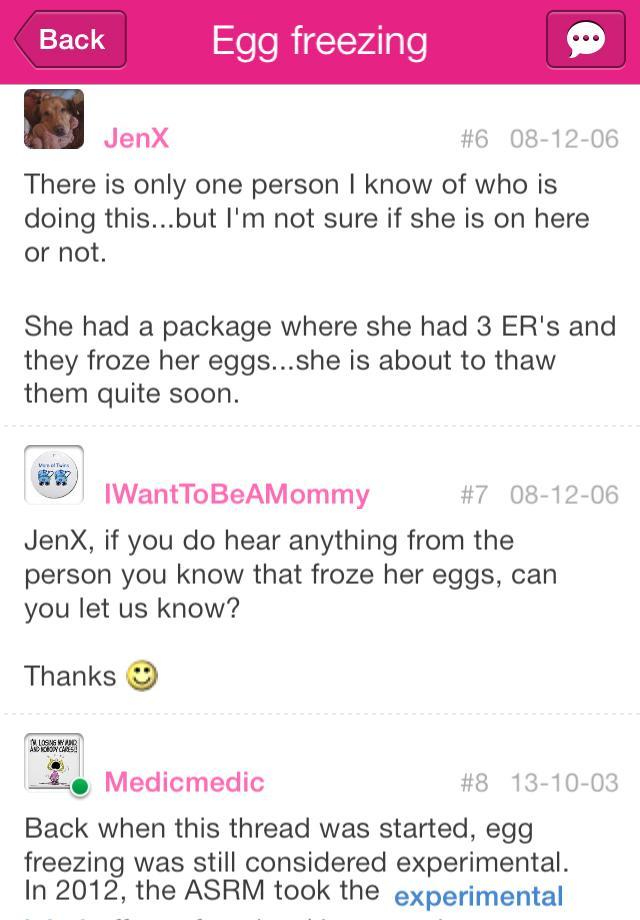The height and width of the screenshot is (920, 640).
Task: View JenX's avatar picture
Action: (x=54, y=119)
